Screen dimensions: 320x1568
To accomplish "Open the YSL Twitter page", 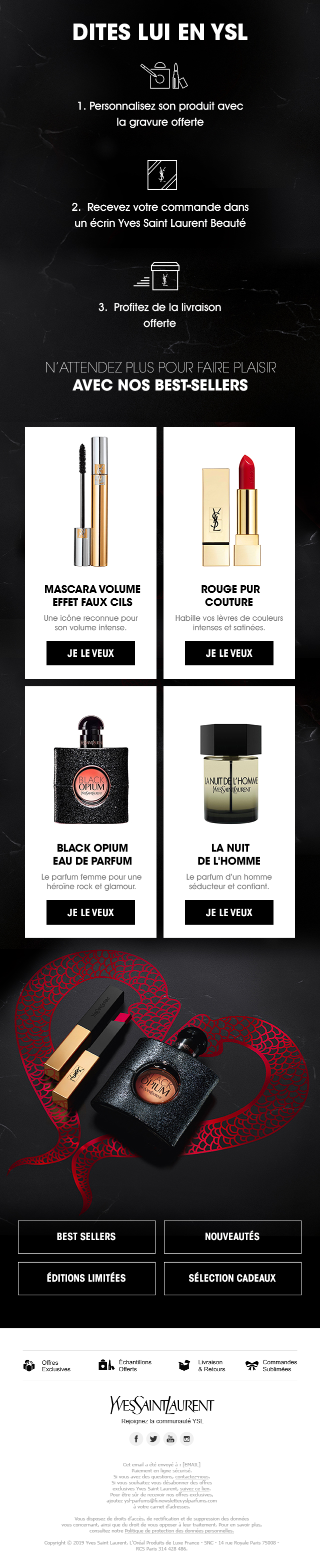I will click(x=153, y=1438).
